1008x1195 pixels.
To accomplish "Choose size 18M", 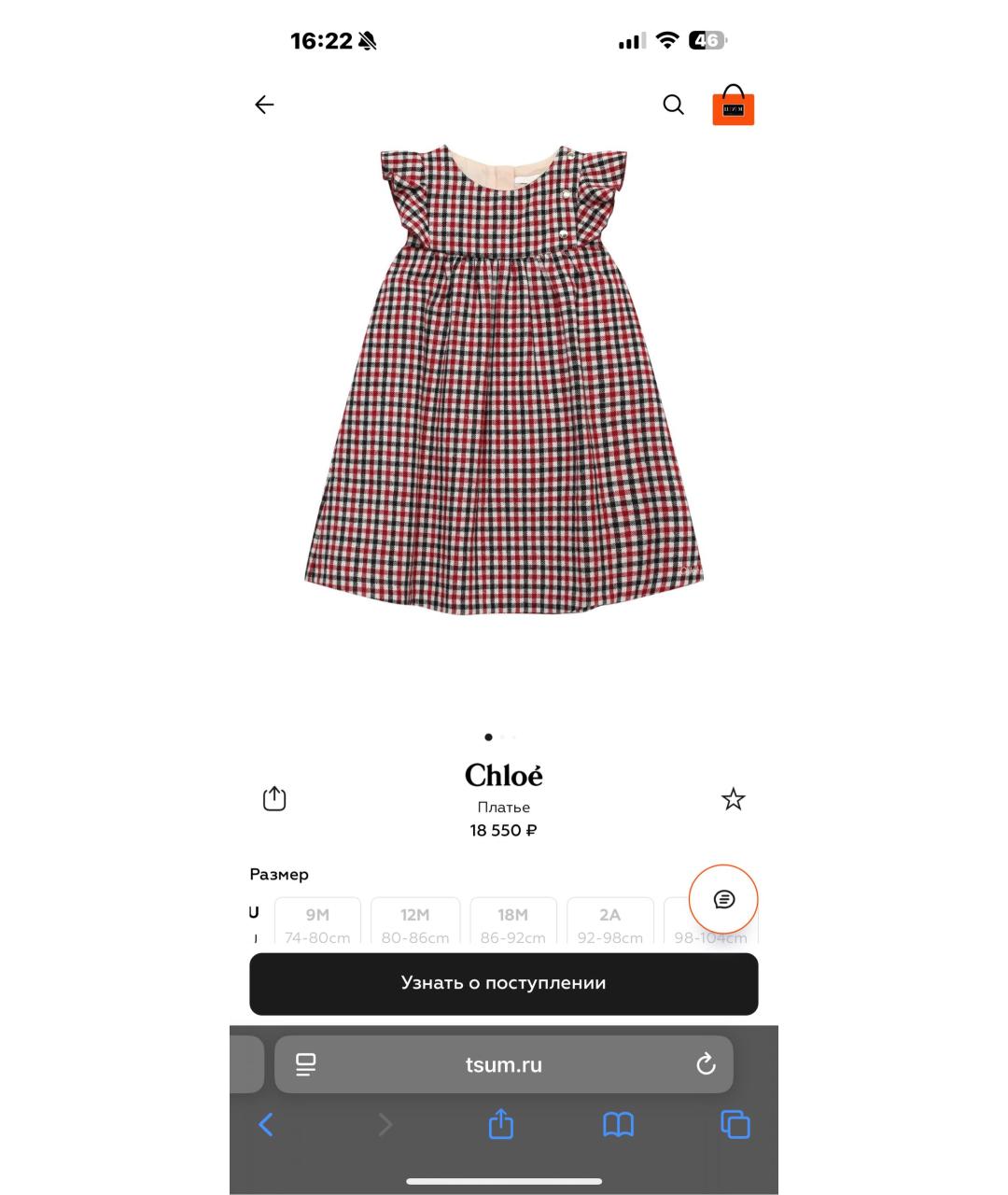I will point(513,924).
